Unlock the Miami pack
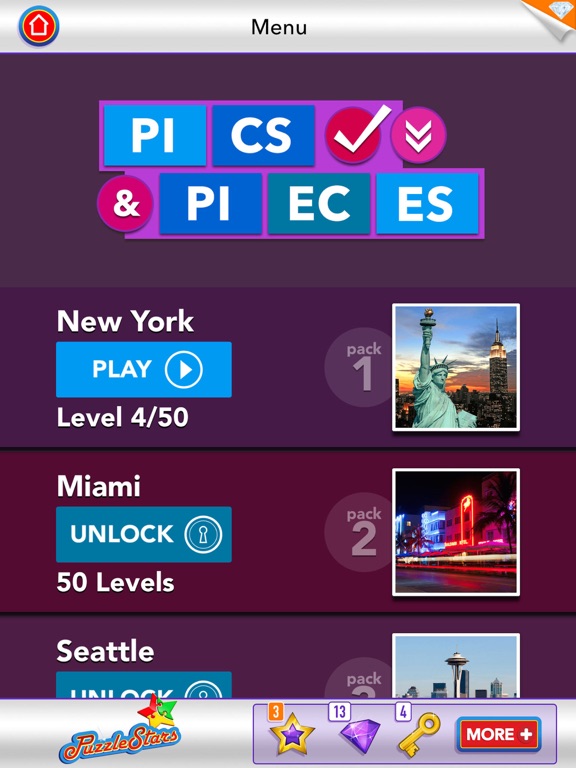 [x=144, y=534]
